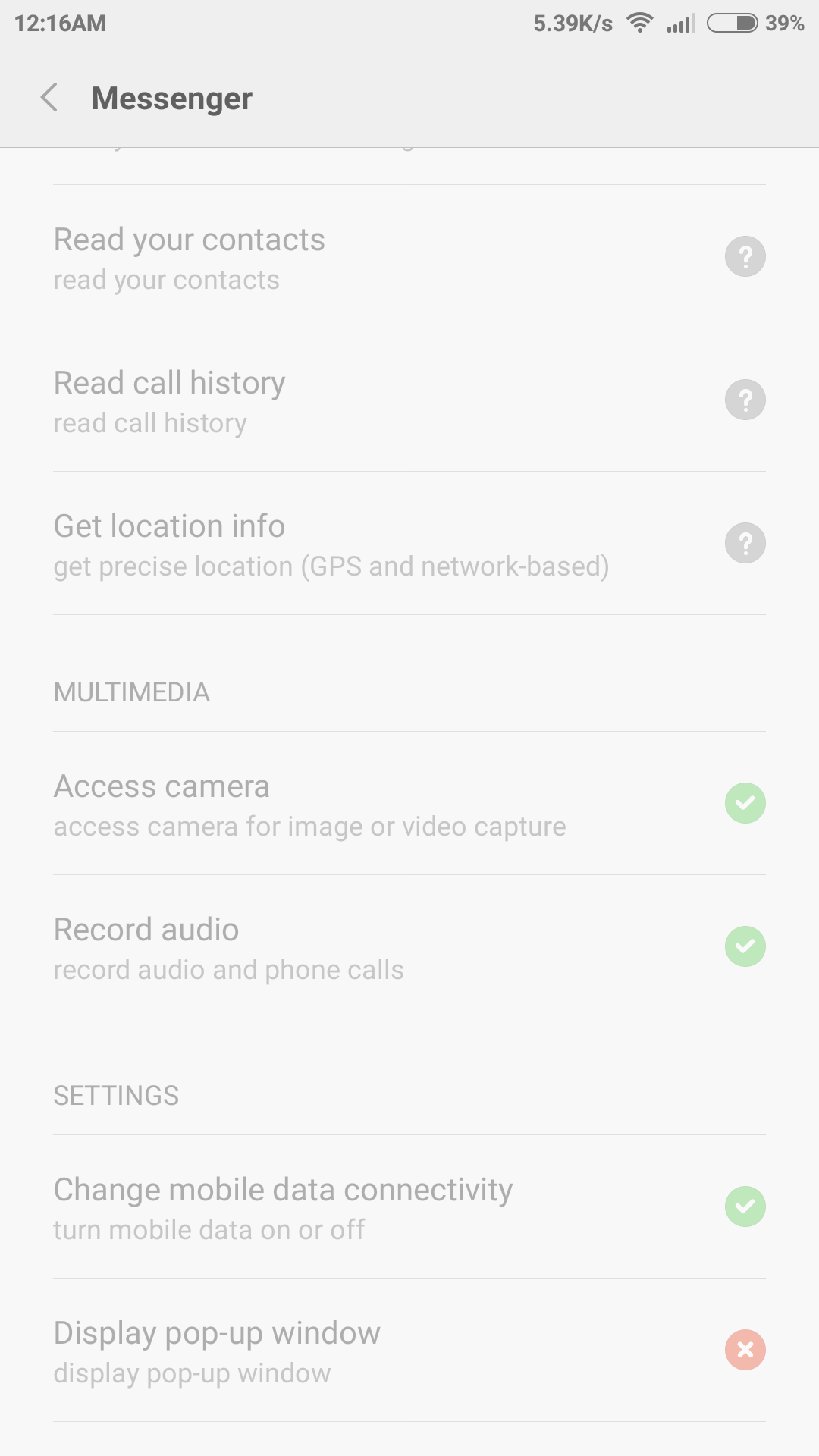Open the Get location info permission
Image resolution: width=819 pixels, height=1456 pixels.
[409, 544]
